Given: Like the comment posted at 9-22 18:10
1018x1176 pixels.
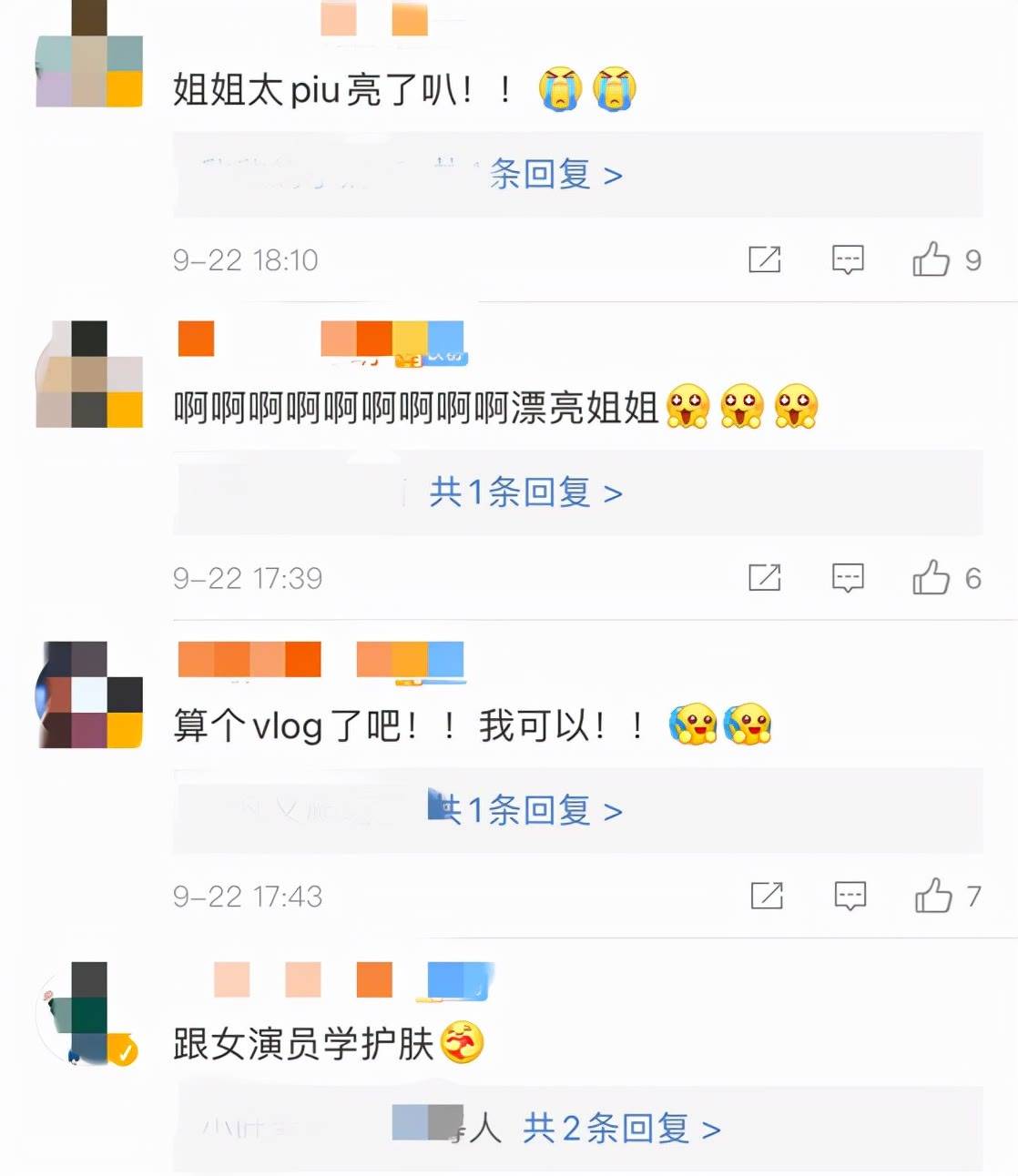Looking at the screenshot, I should (931, 259).
